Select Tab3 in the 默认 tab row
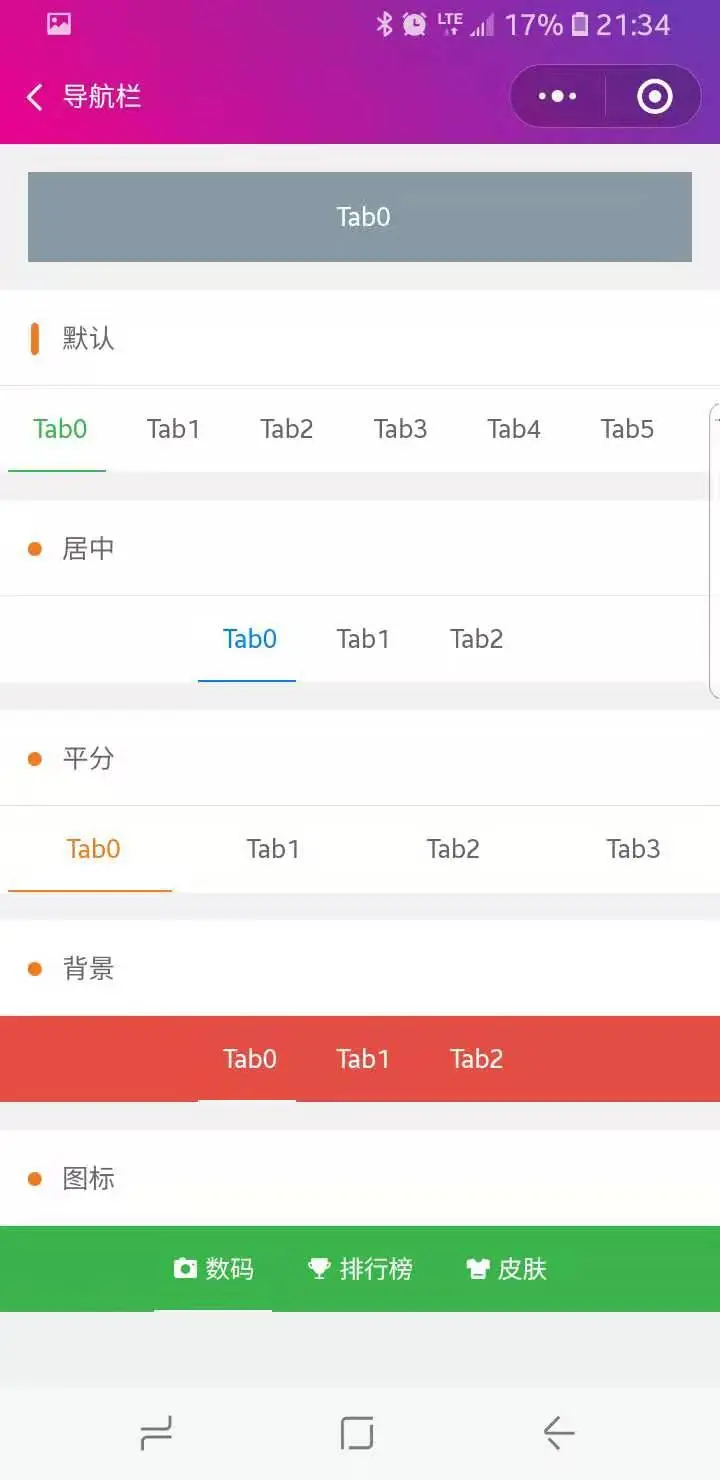 point(400,429)
